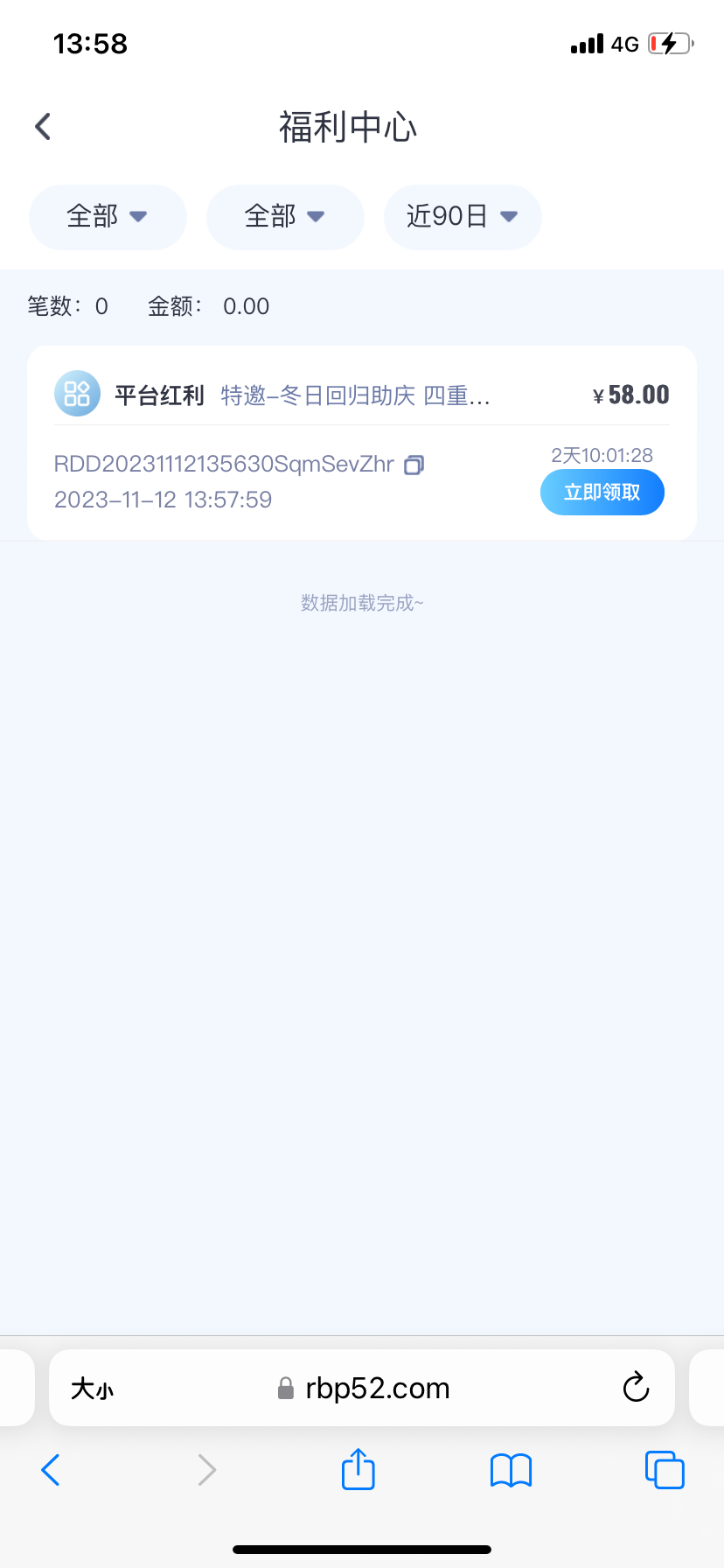Copy the RDD order number via copy icon
724x1568 pixels.
[414, 465]
